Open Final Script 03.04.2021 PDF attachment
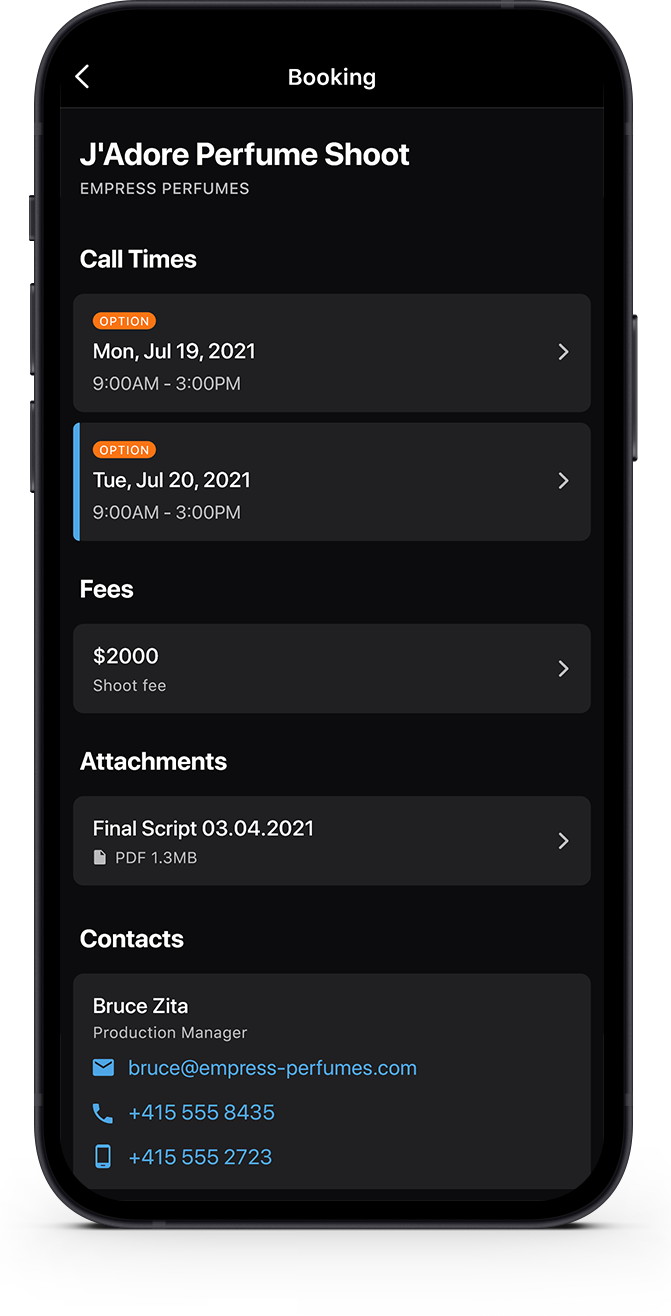This screenshot has width=671, height=1316. pyautogui.click(x=331, y=841)
